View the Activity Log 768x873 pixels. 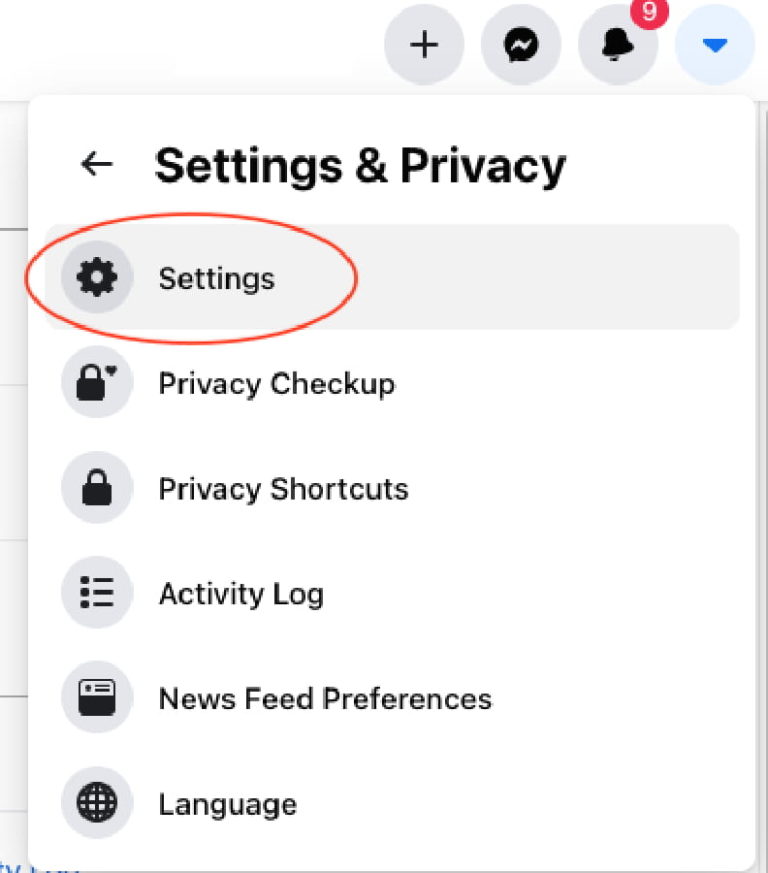(241, 594)
